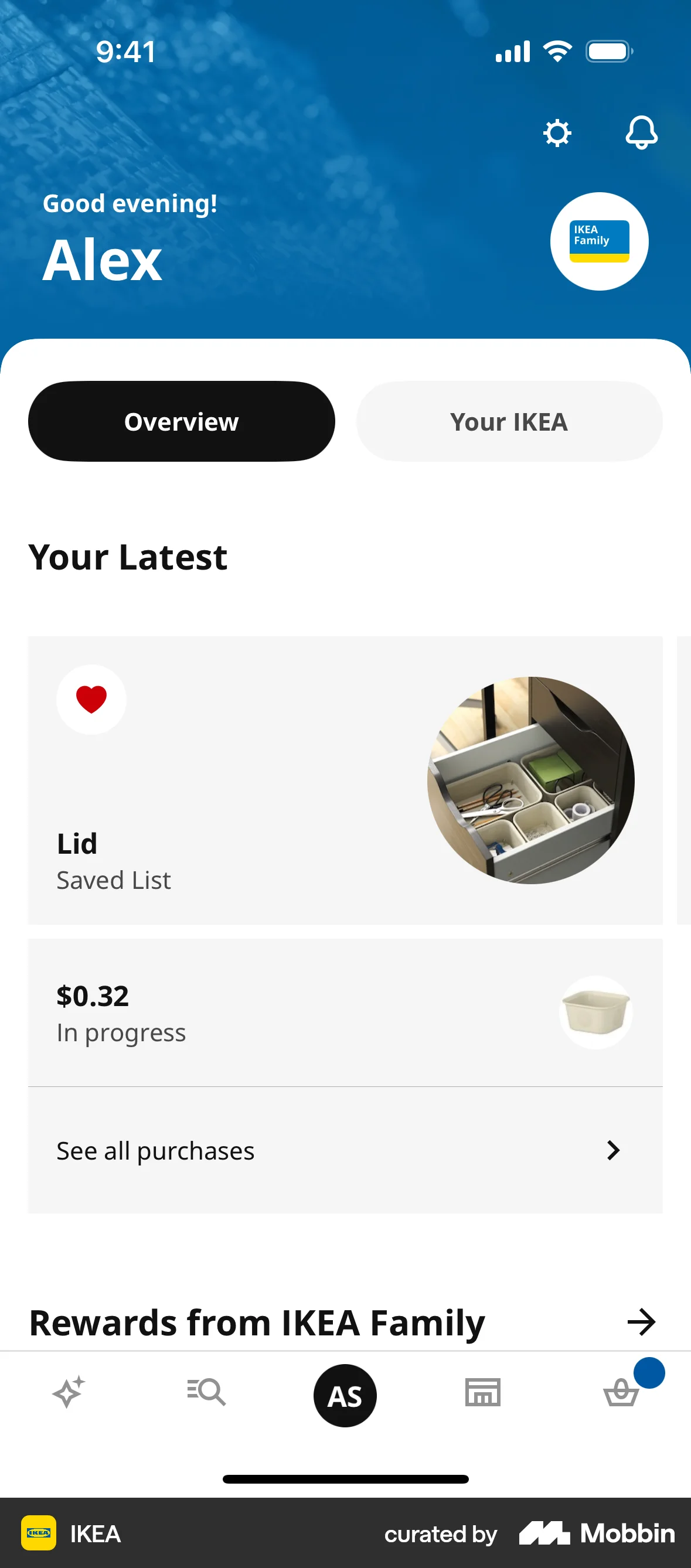Toggle the heart favorite on the Lid list
Screen dimensions: 691x1568
click(x=91, y=699)
